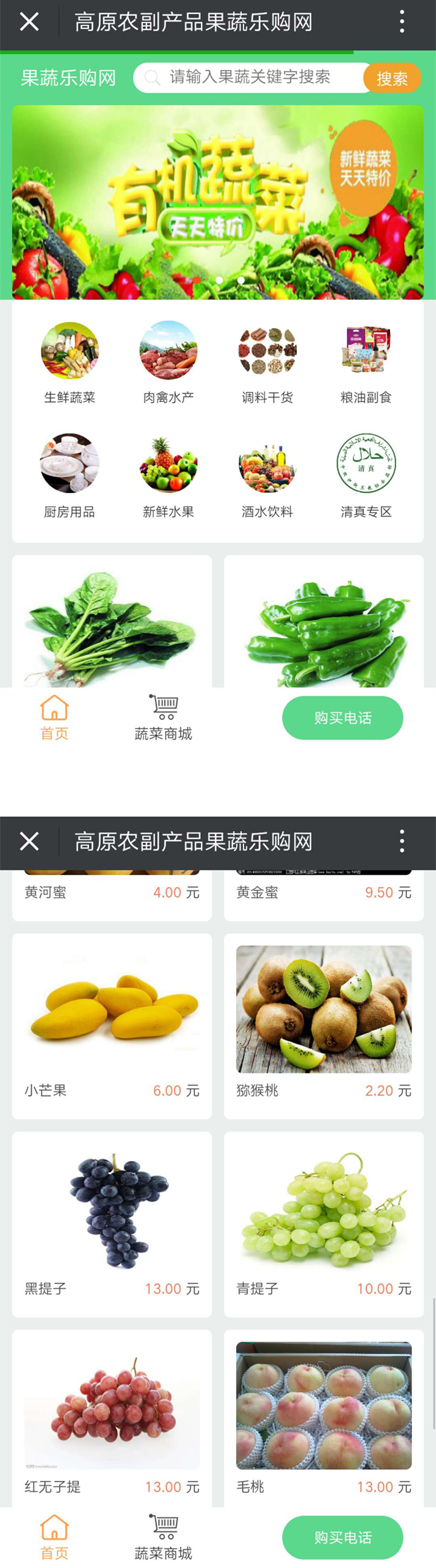
Task: Go to the 粮油副食 category
Action: (366, 361)
